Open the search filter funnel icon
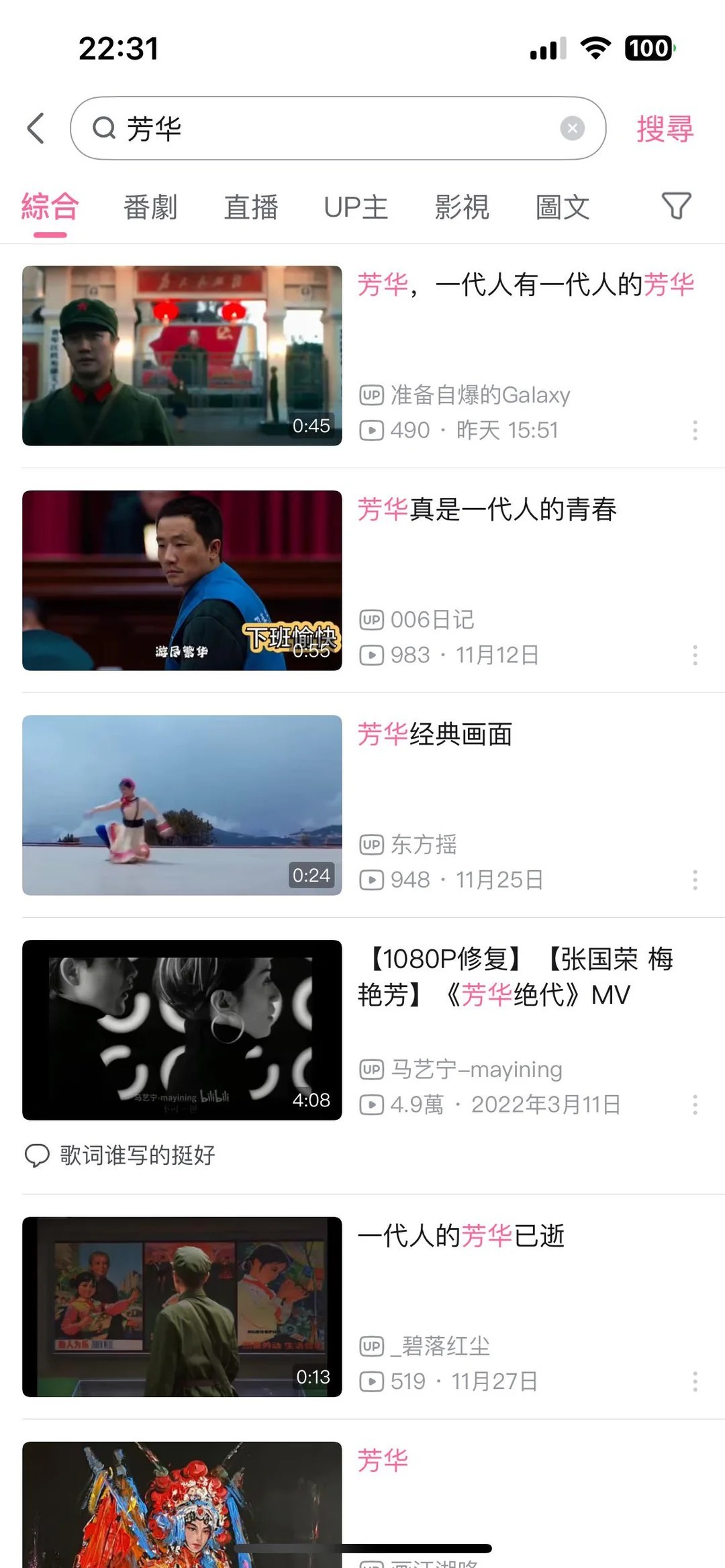 click(677, 207)
